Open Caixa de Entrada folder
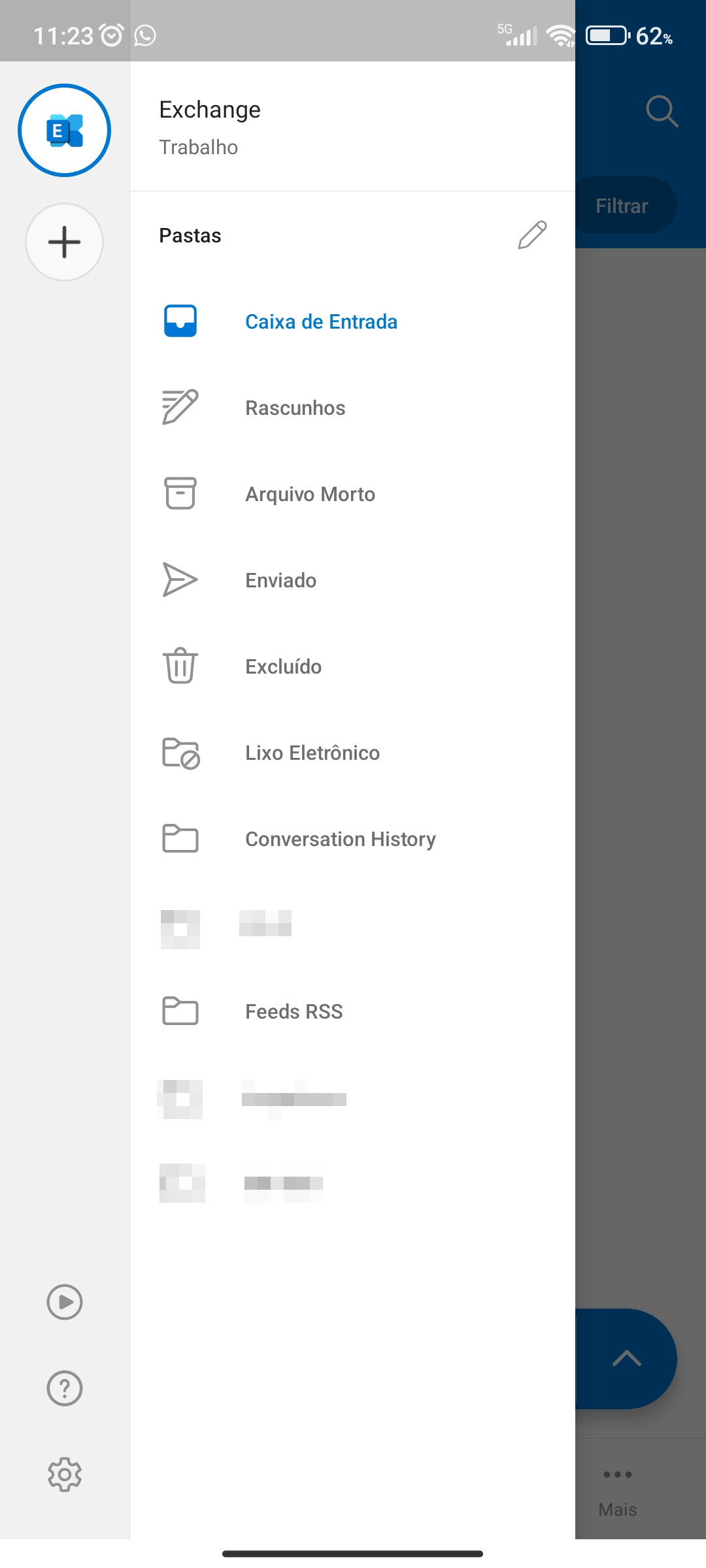The image size is (706, 1568). [x=353, y=321]
